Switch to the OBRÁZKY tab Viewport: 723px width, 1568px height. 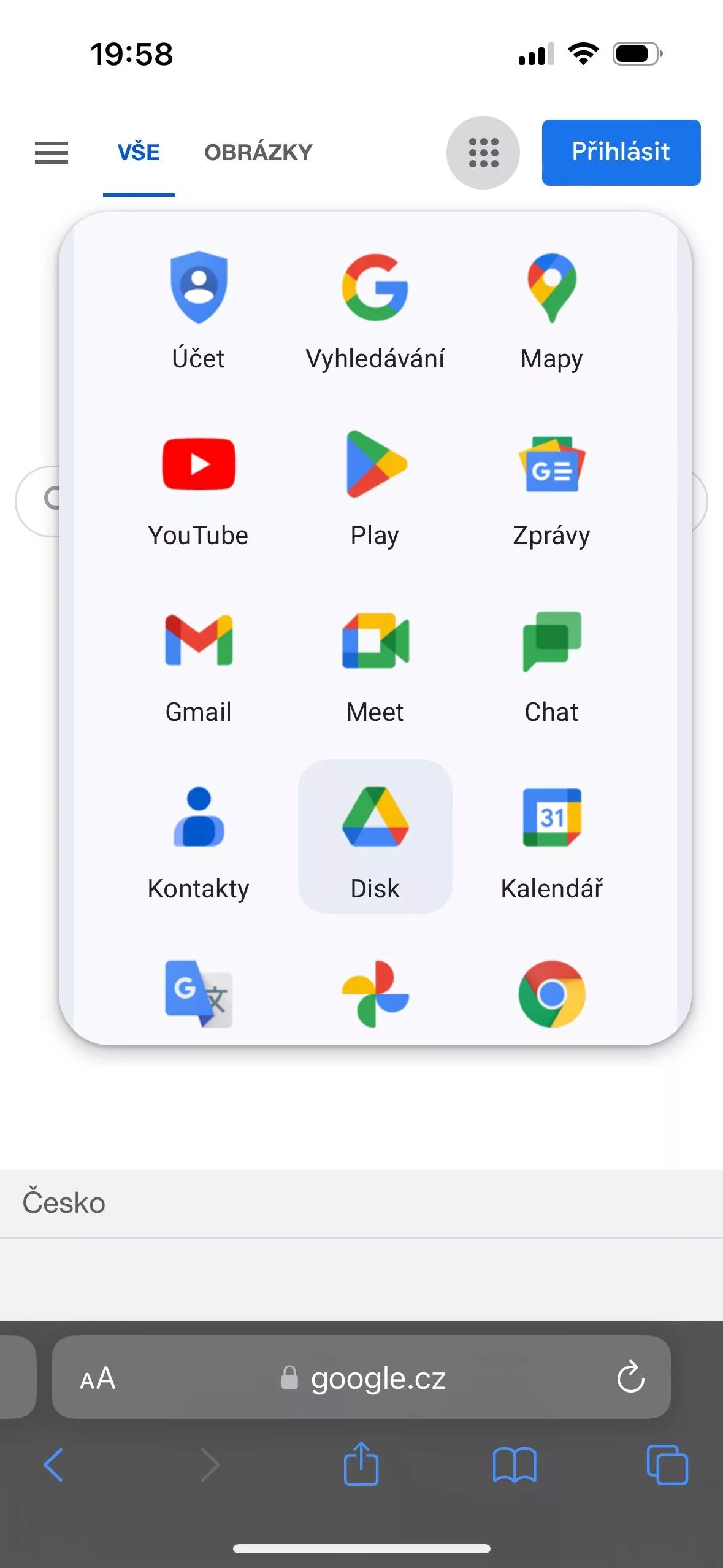click(258, 152)
